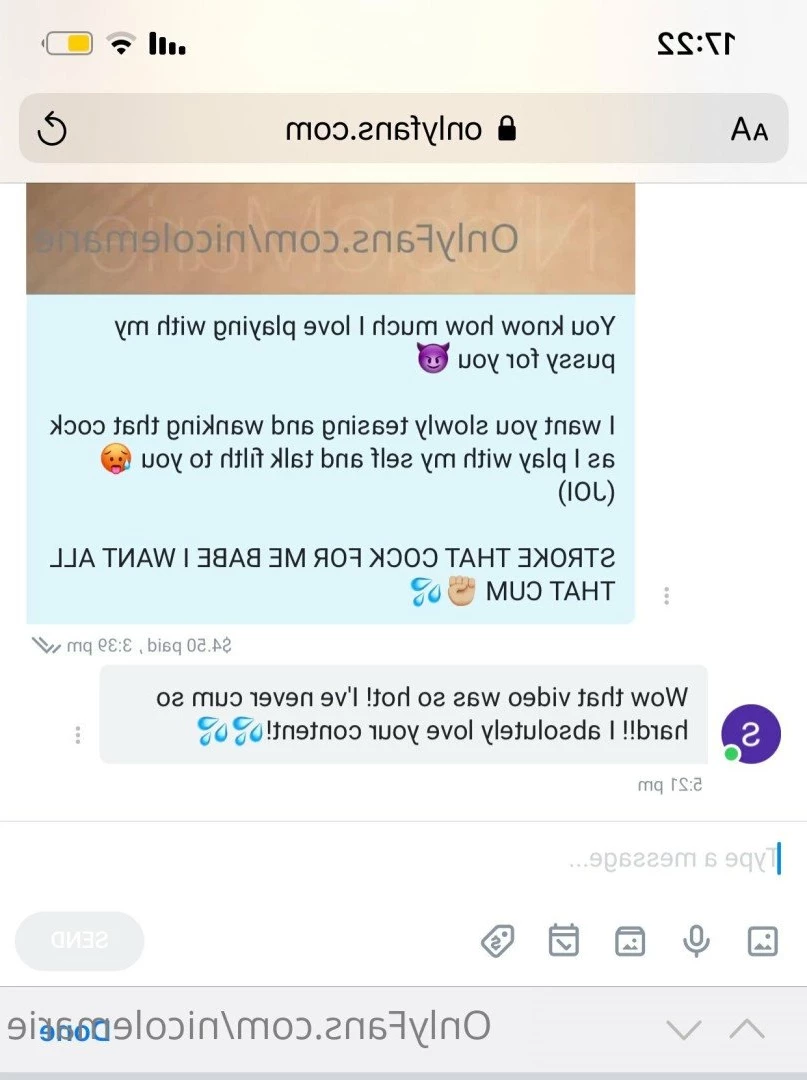Set a message price with tag icon
This screenshot has width=807, height=1080.
click(x=497, y=940)
